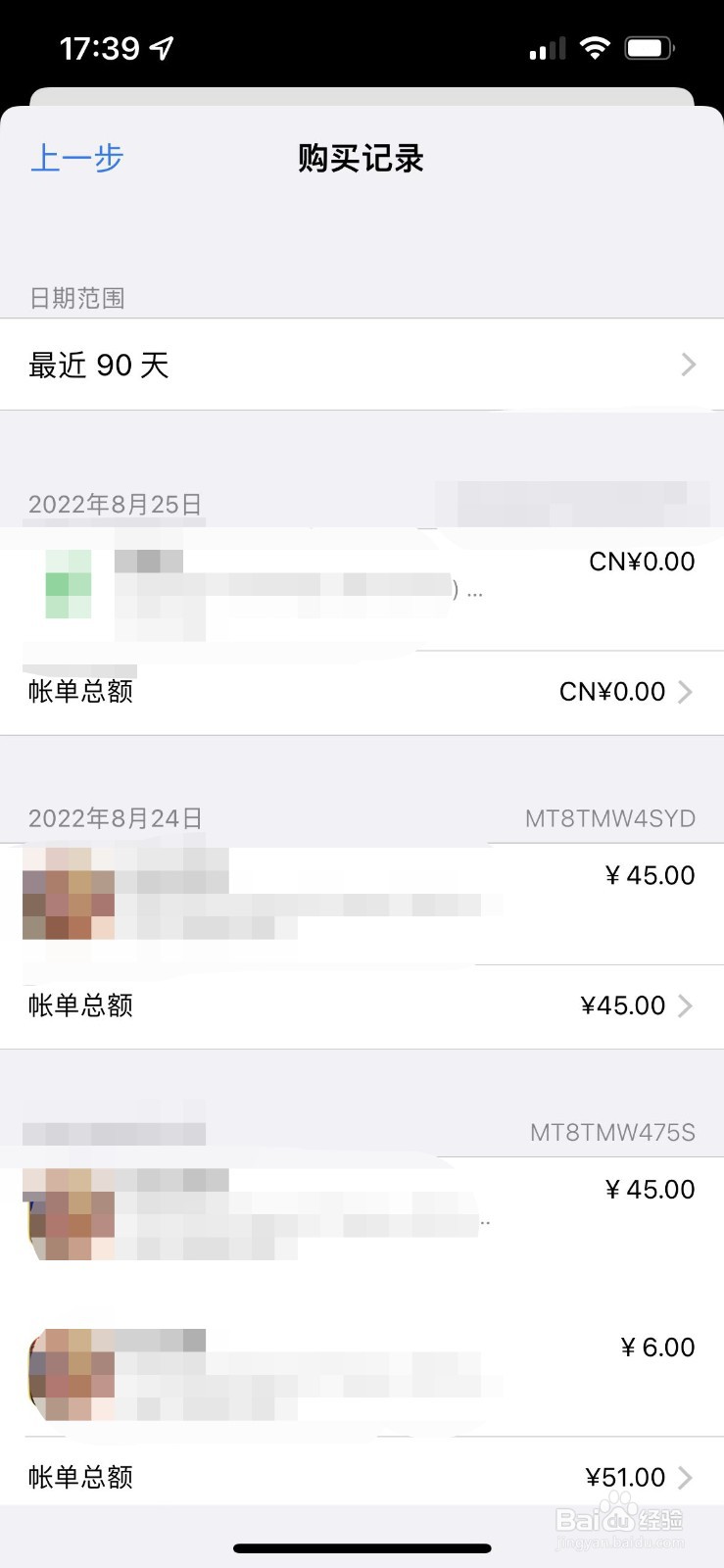The width and height of the screenshot is (724, 1568).
Task: Open the ¥45.00 帐单总额 bill details
Action: coord(362,1005)
